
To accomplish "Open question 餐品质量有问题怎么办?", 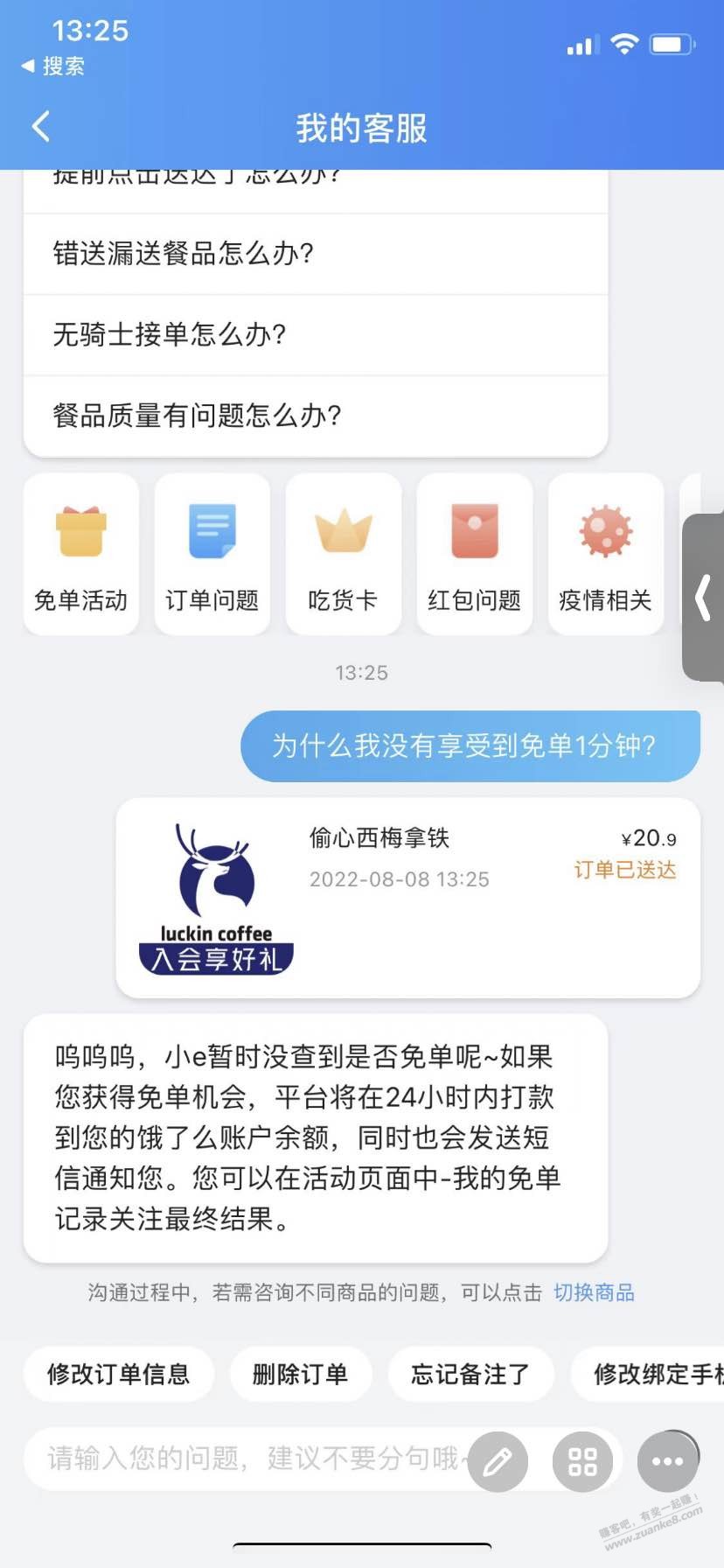I will pos(315,416).
